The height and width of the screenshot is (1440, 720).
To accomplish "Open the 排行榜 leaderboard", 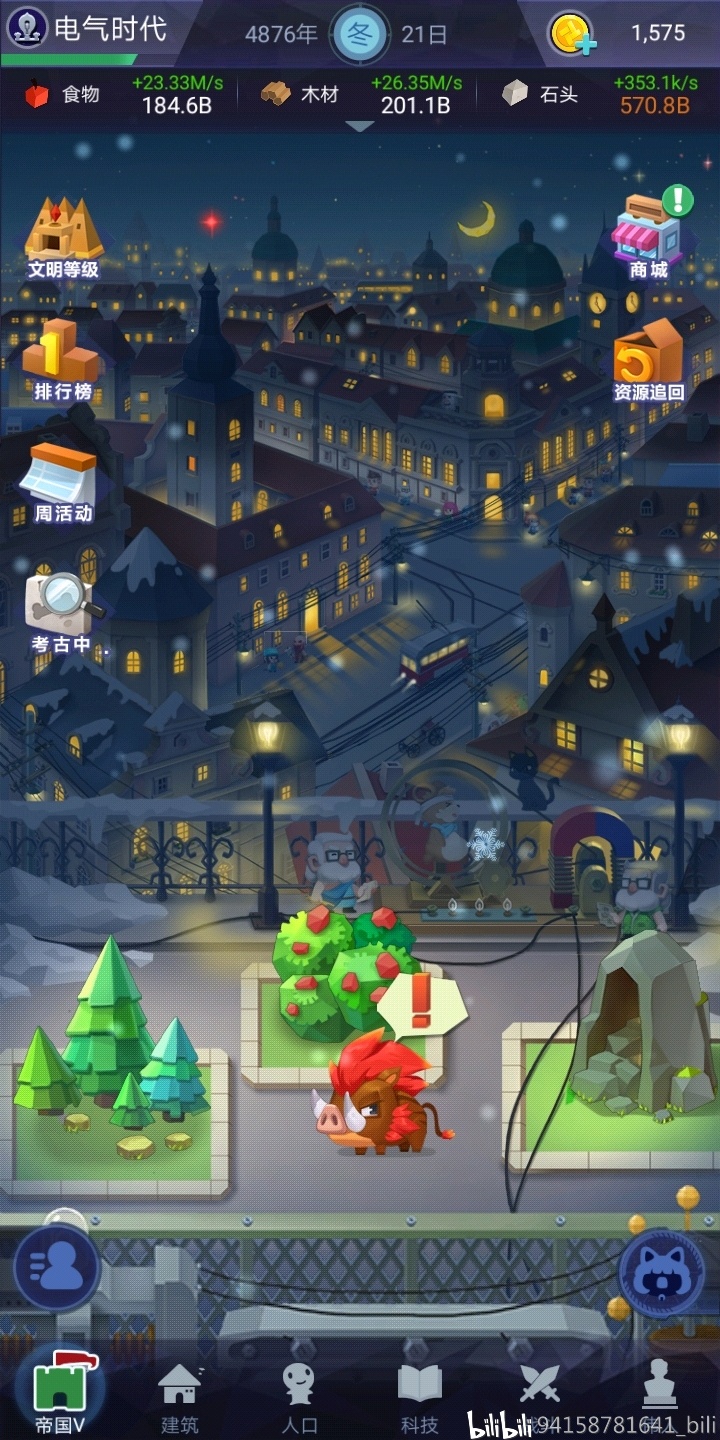I will coord(62,360).
